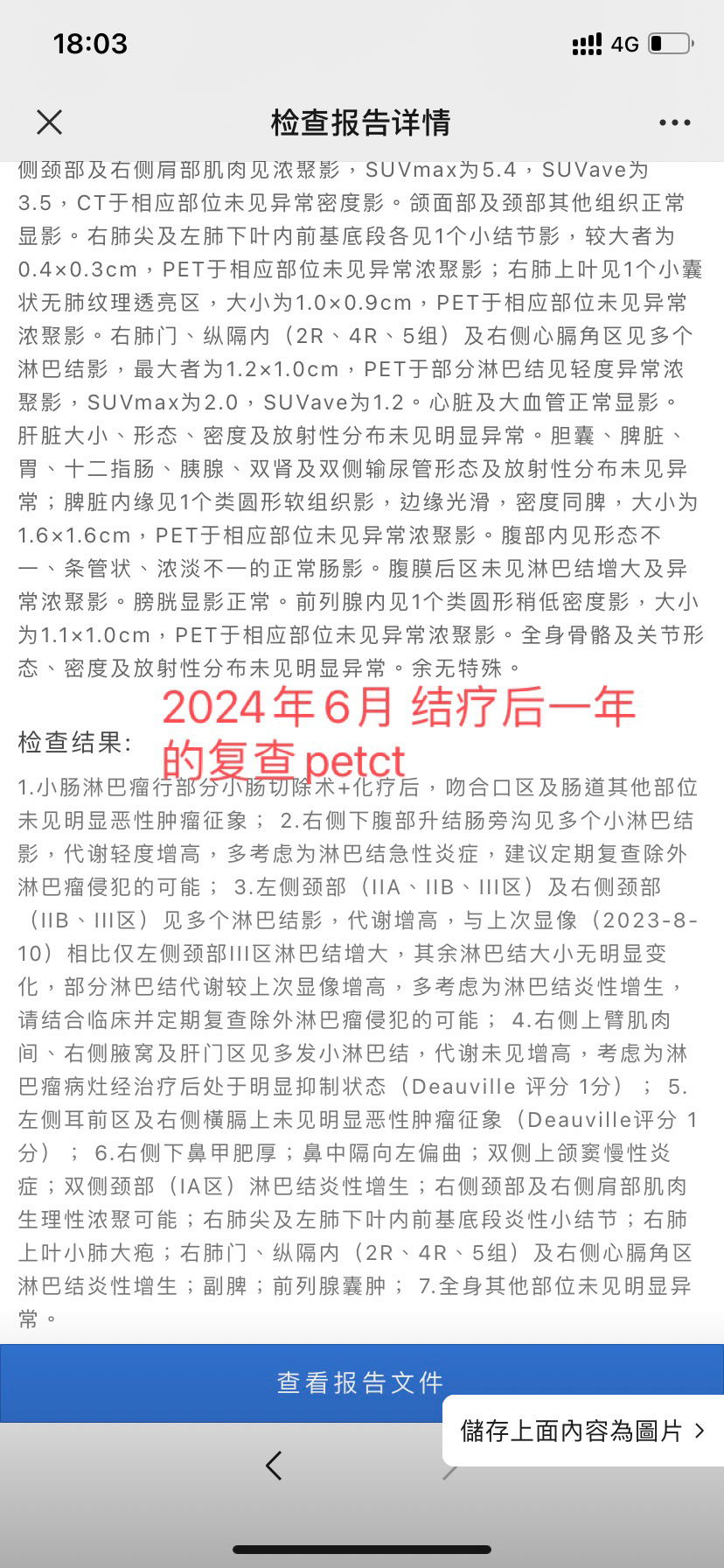Open the three-dot more options menu
Image resolution: width=724 pixels, height=1568 pixels.
674,122
